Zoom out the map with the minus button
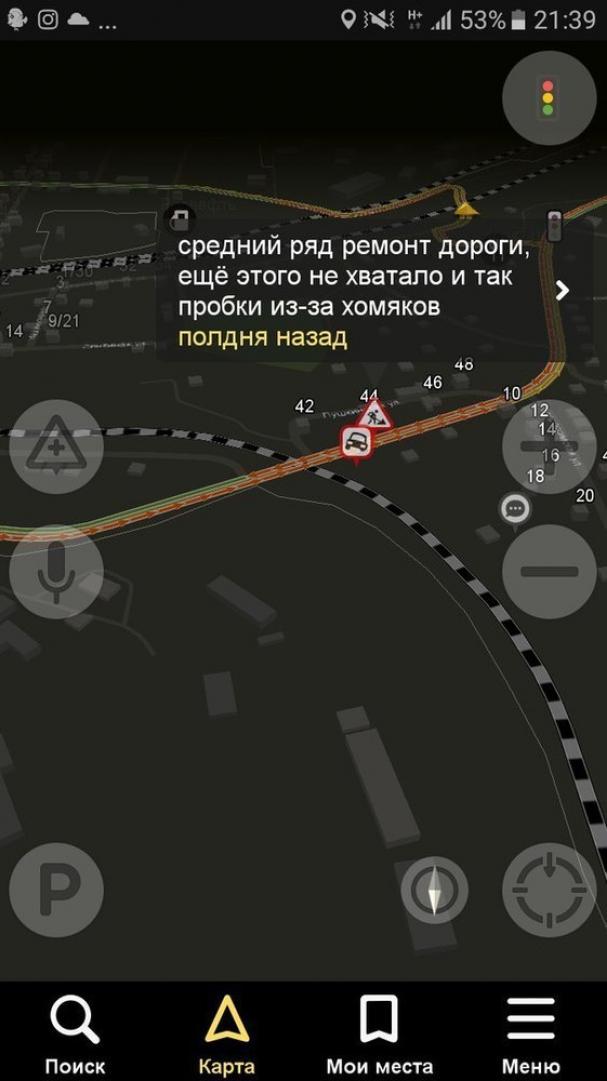This screenshot has height=1081, width=607. point(549,572)
